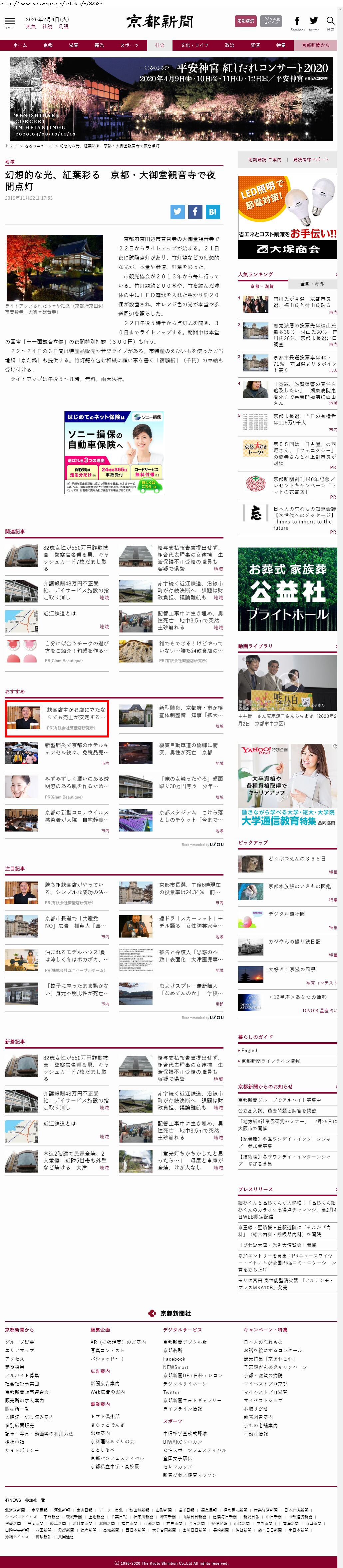Switch to the 滋賀 navigation tab

pos(74,45)
